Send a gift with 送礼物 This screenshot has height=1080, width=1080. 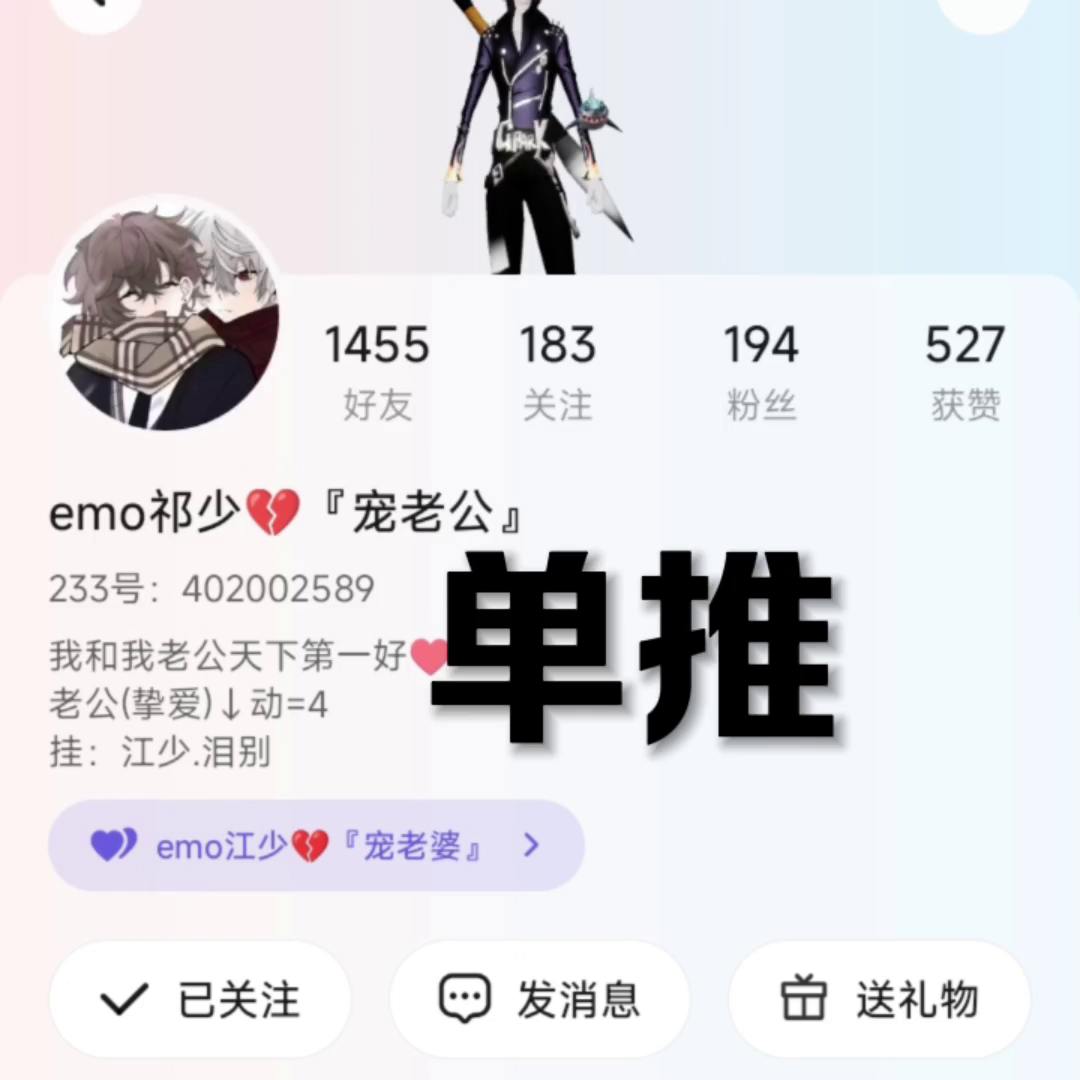[879, 999]
